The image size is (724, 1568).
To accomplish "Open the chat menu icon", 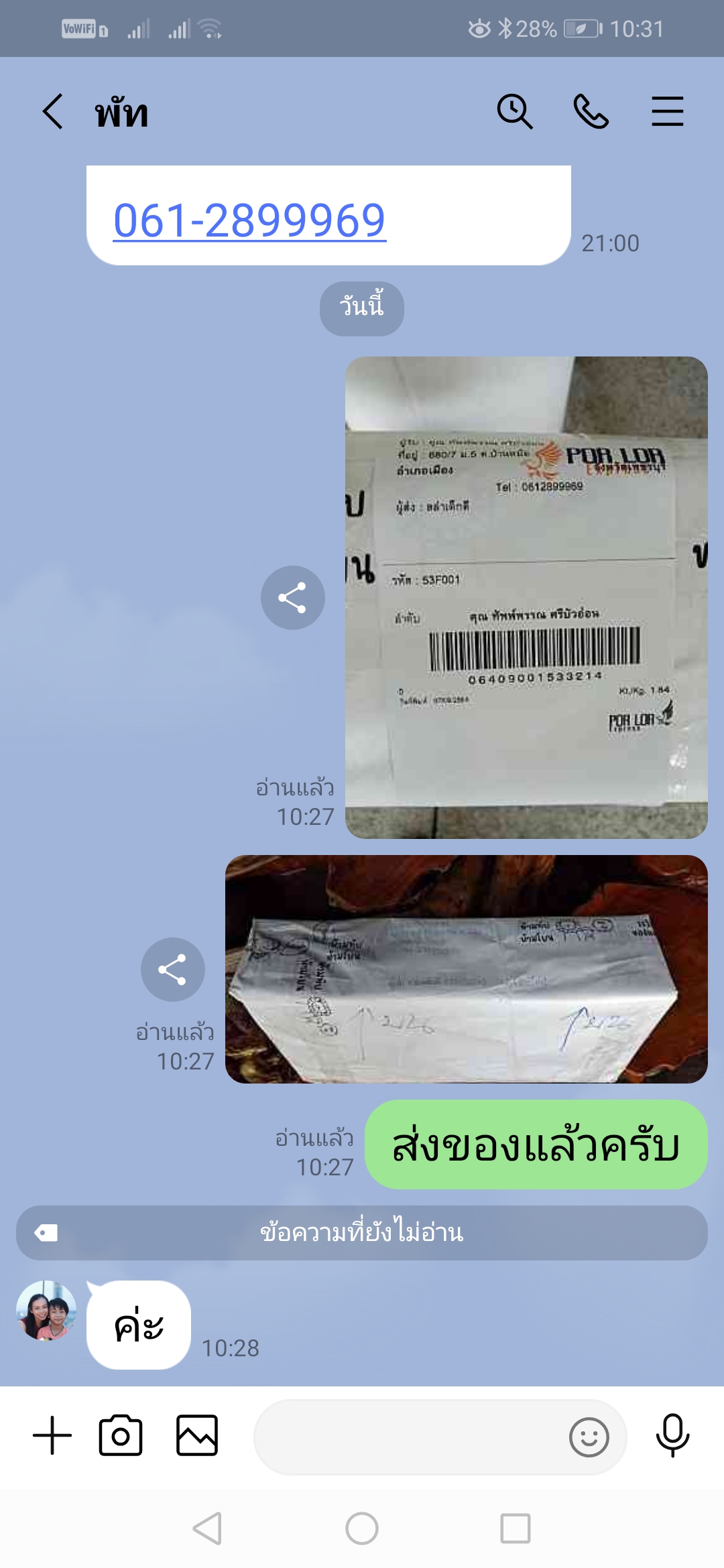I will coord(667,111).
